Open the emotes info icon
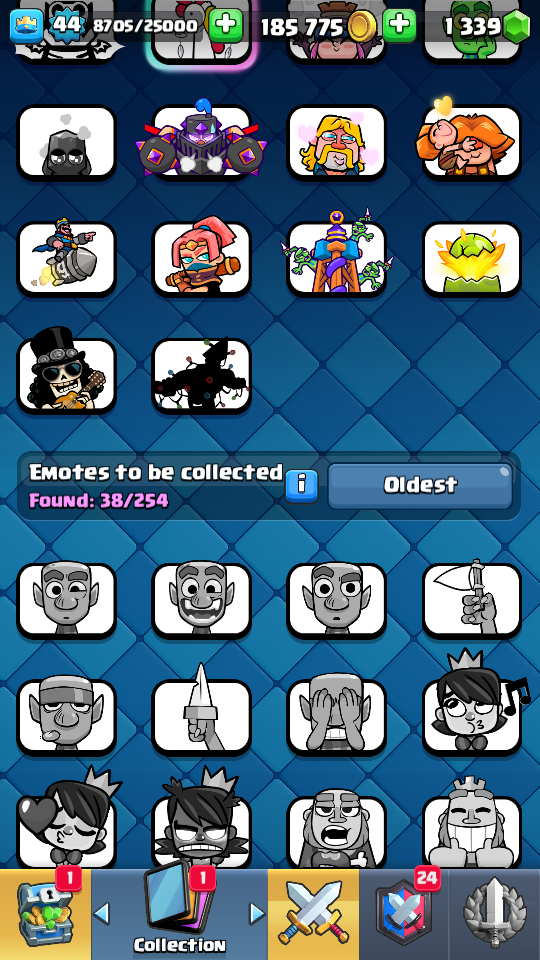The image size is (540, 960). click(x=301, y=487)
